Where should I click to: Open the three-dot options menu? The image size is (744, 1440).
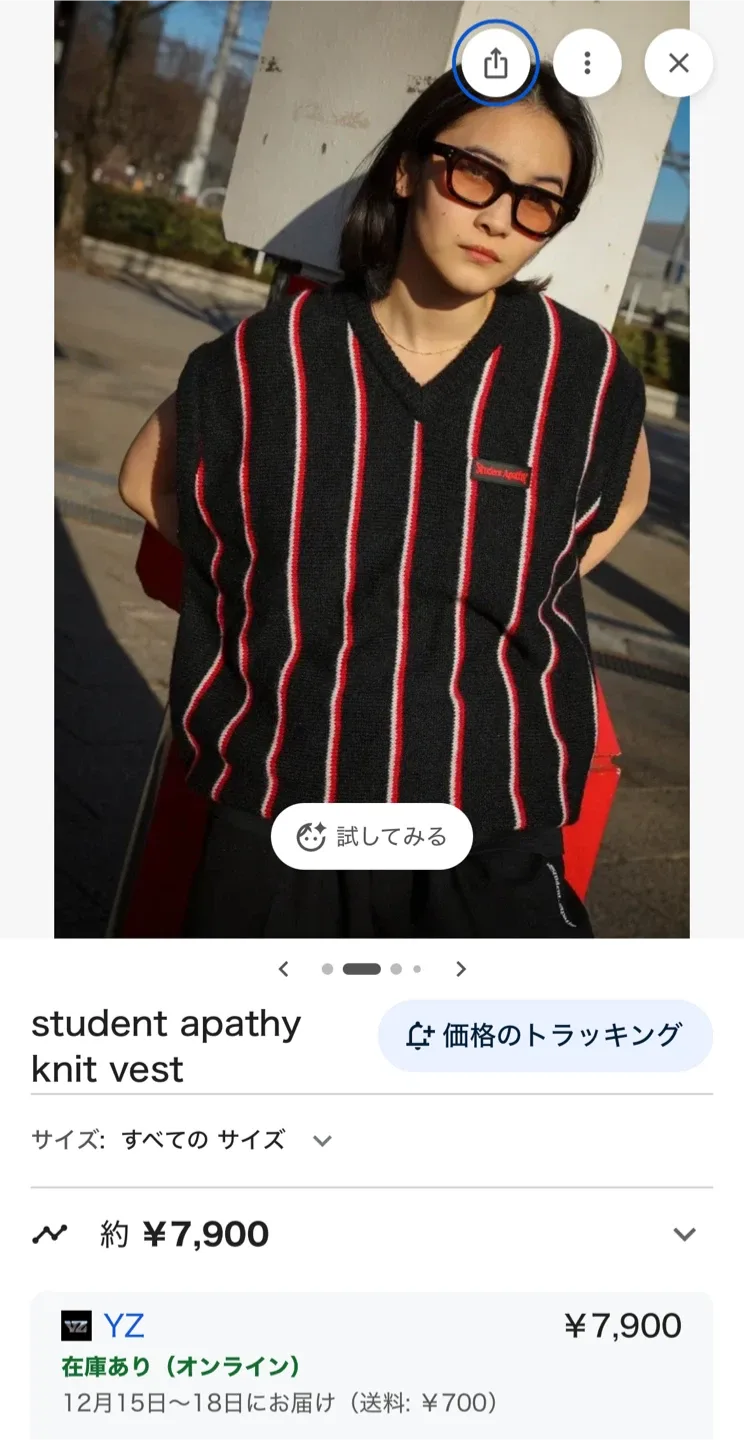[x=587, y=62]
